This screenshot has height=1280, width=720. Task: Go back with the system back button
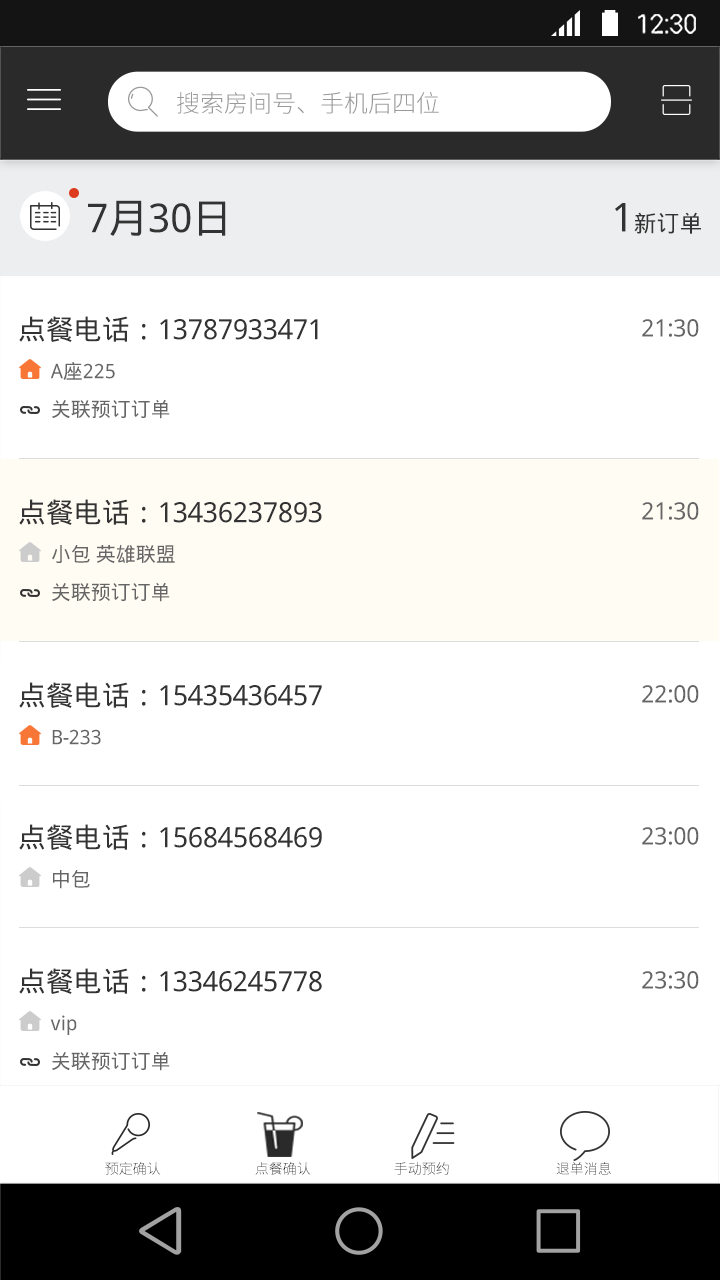(160, 1231)
